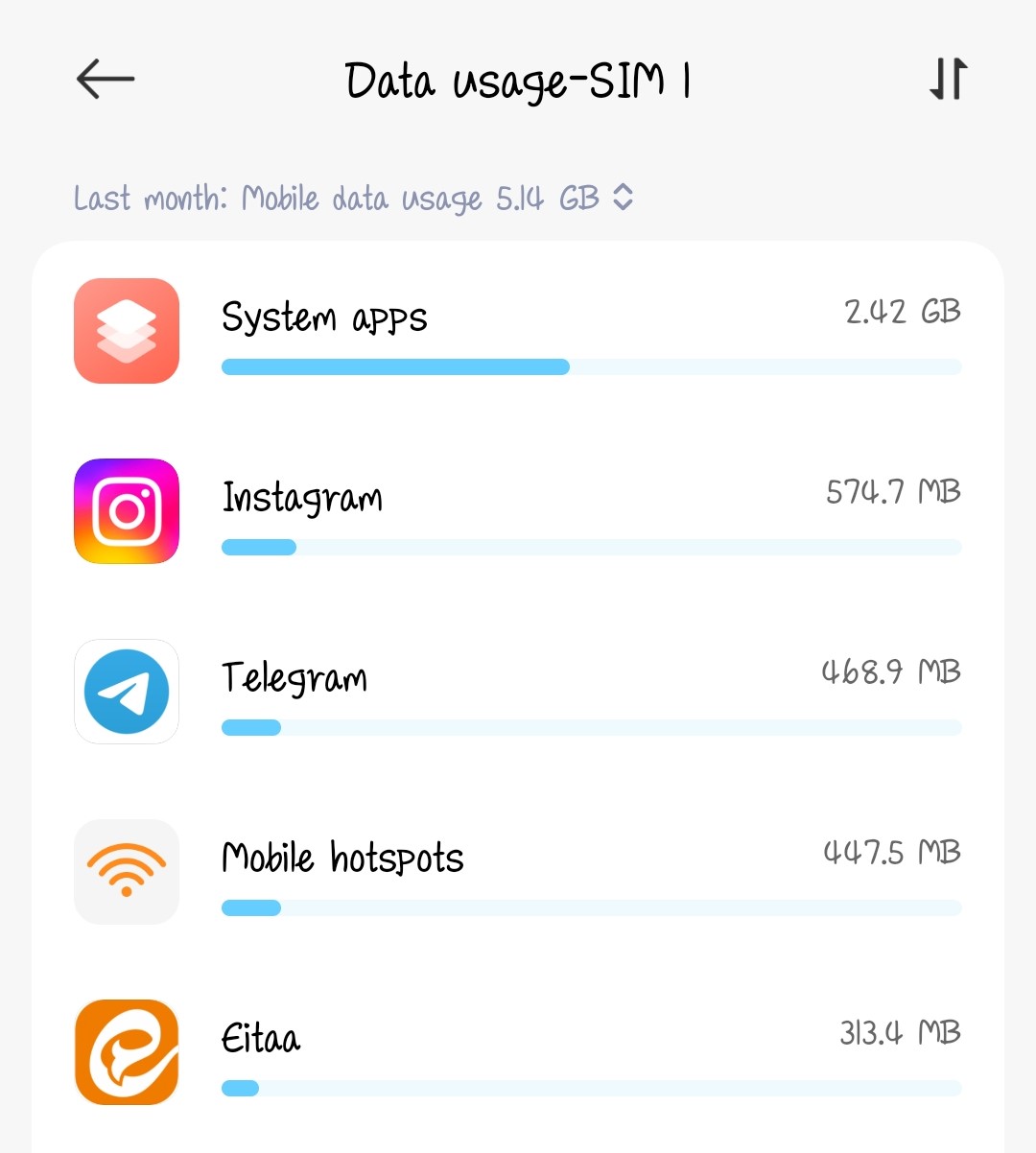
Task: Tap the sort order icon at top right
Action: point(946,80)
